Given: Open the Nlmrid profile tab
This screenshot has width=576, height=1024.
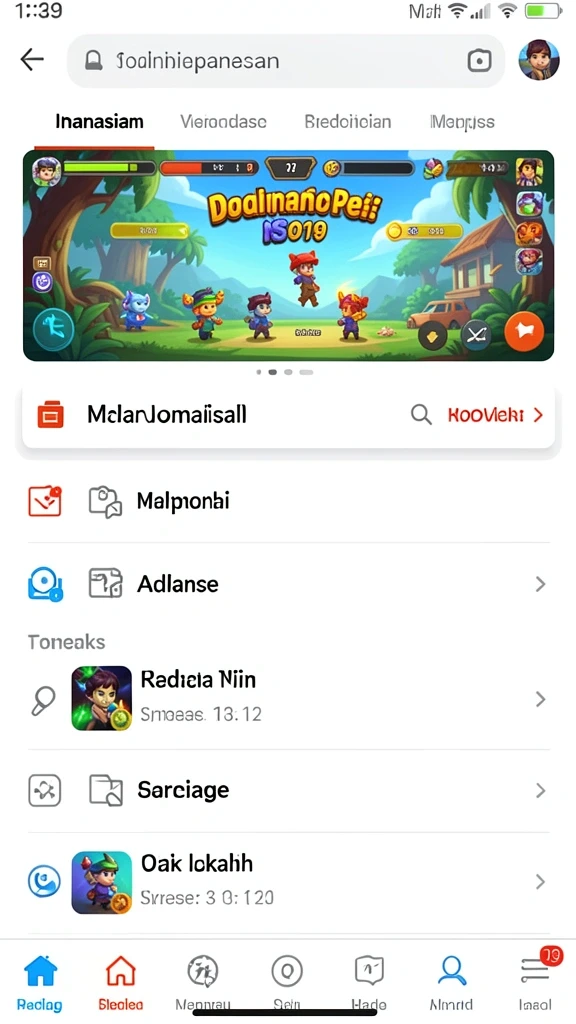Looking at the screenshot, I should [451, 982].
